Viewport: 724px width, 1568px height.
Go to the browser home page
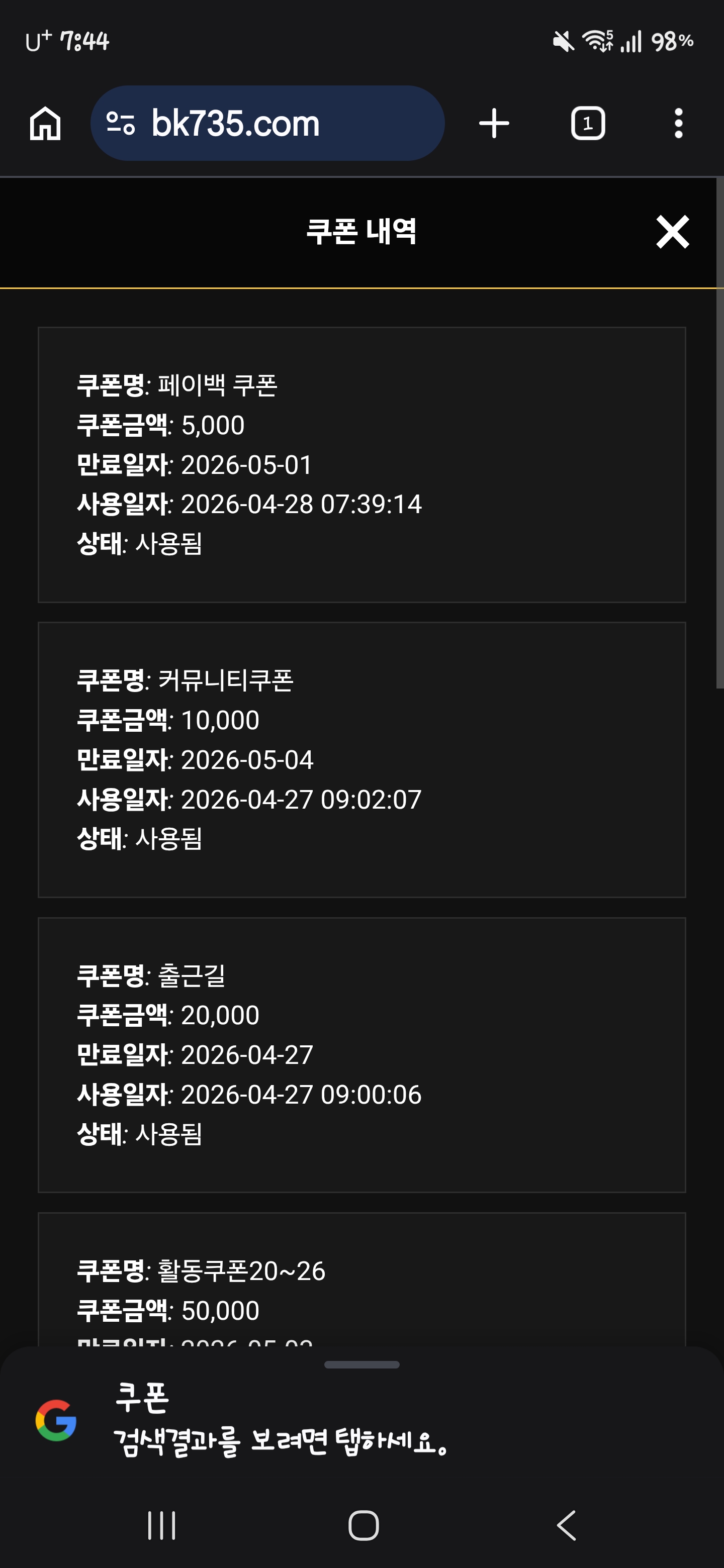45,124
